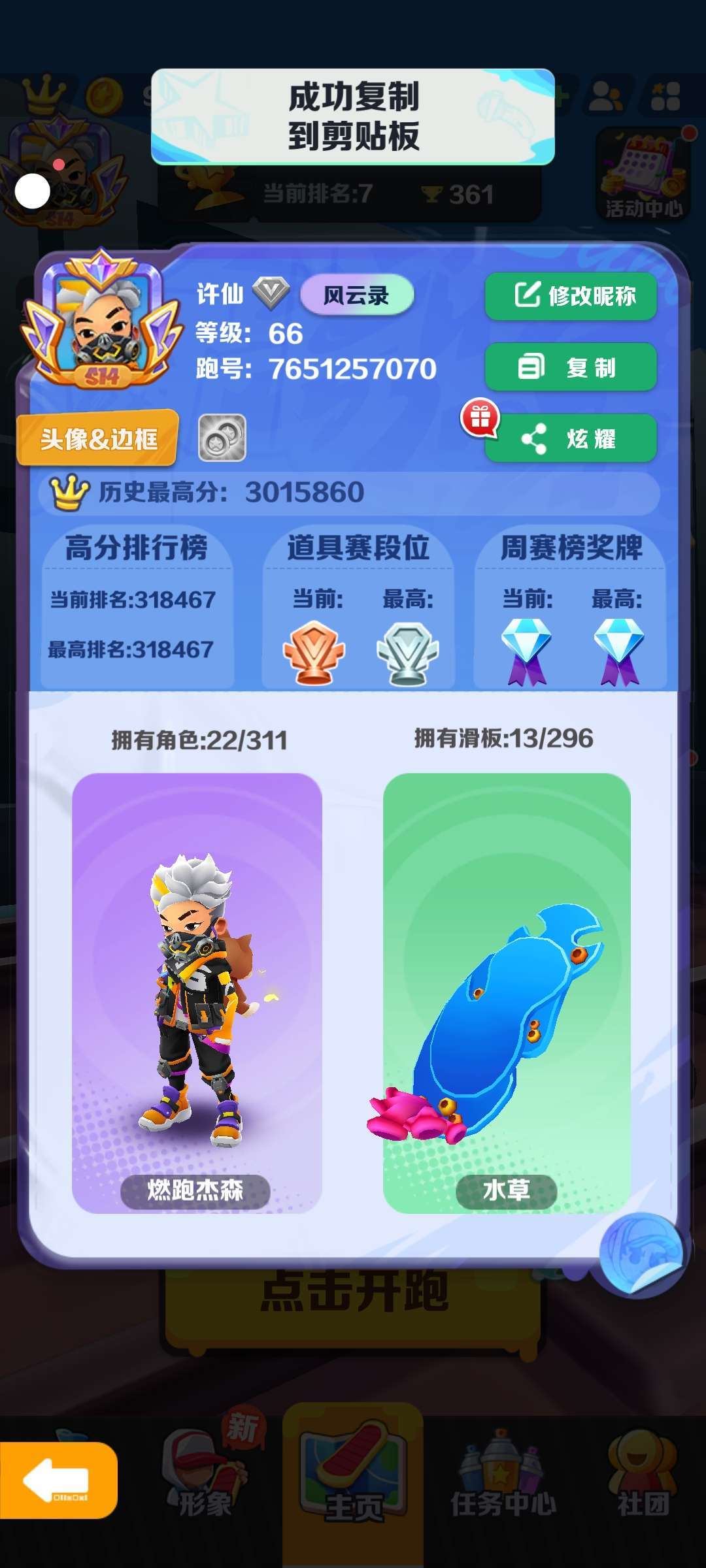Go back with the orange arrow

pos(58,1479)
